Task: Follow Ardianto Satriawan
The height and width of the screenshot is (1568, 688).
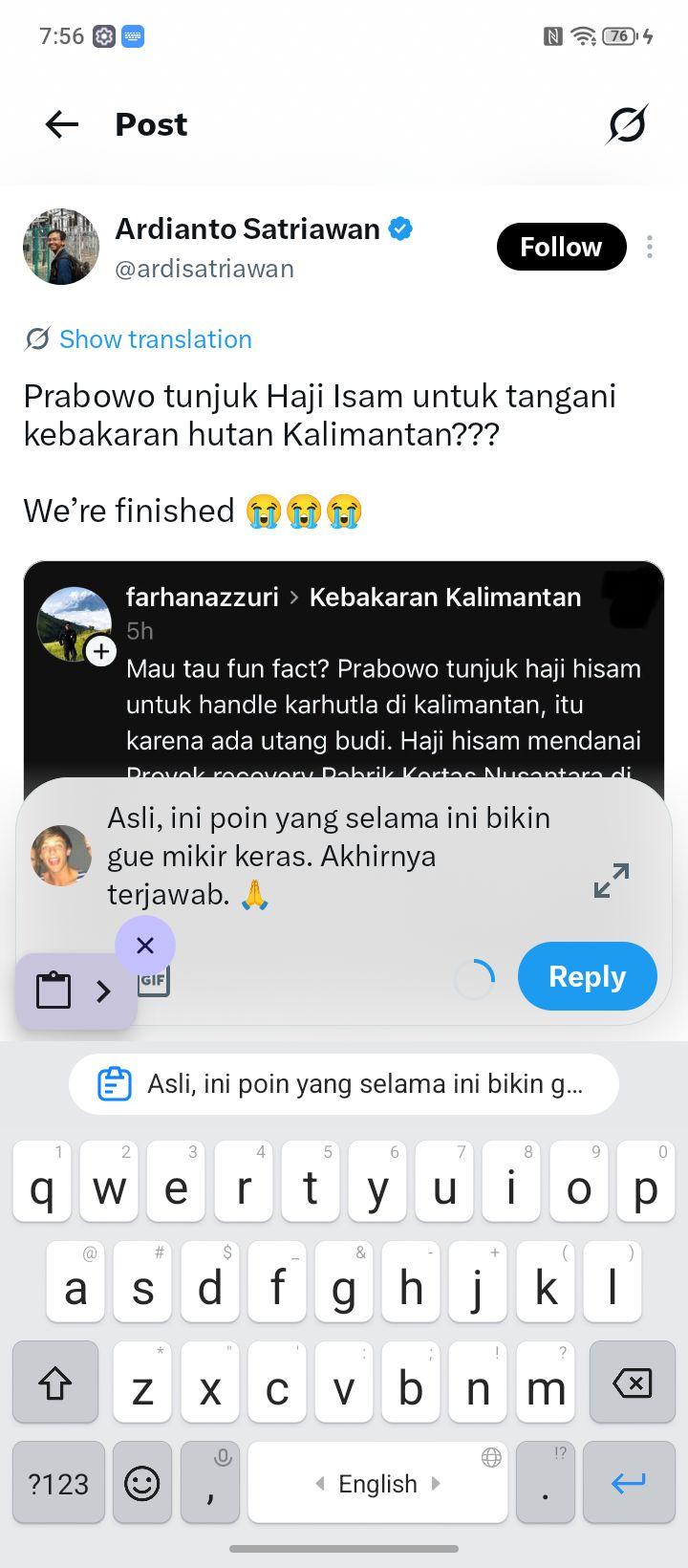Action: pos(561,247)
